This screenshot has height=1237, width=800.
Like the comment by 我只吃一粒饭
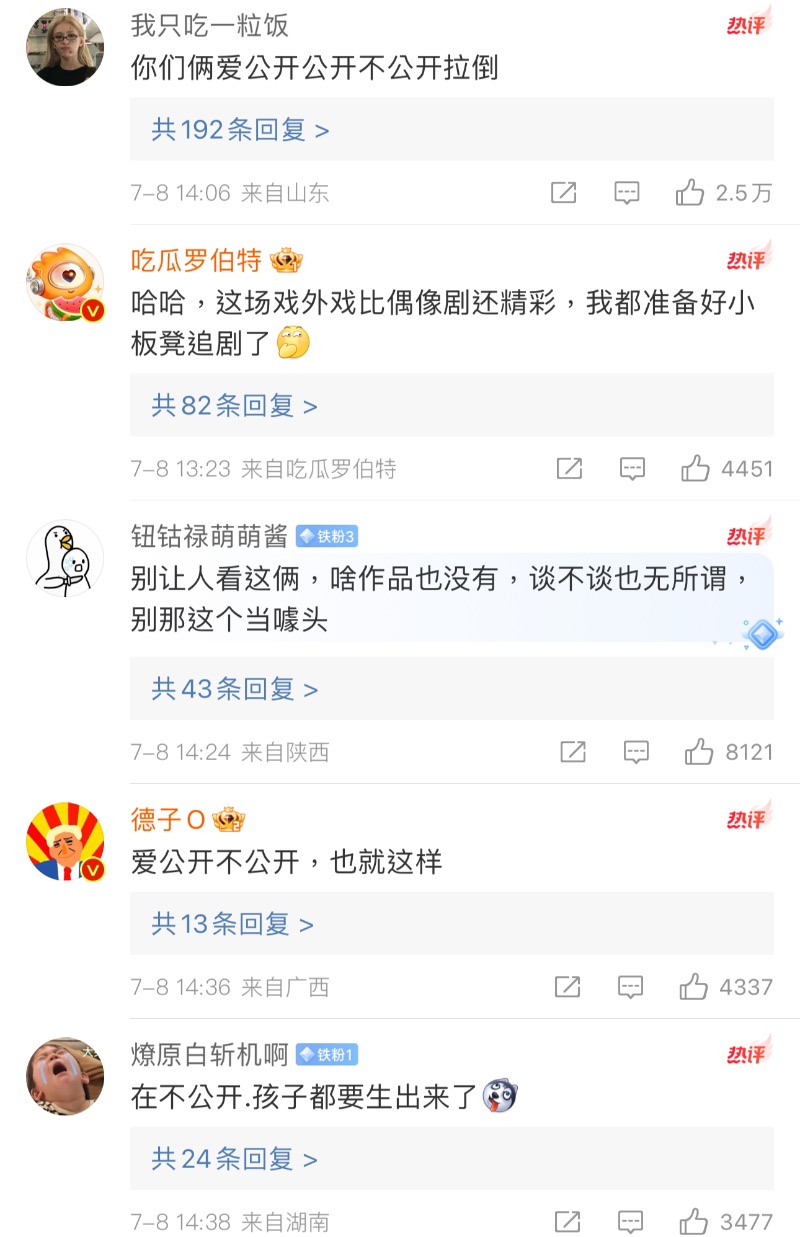pos(690,193)
